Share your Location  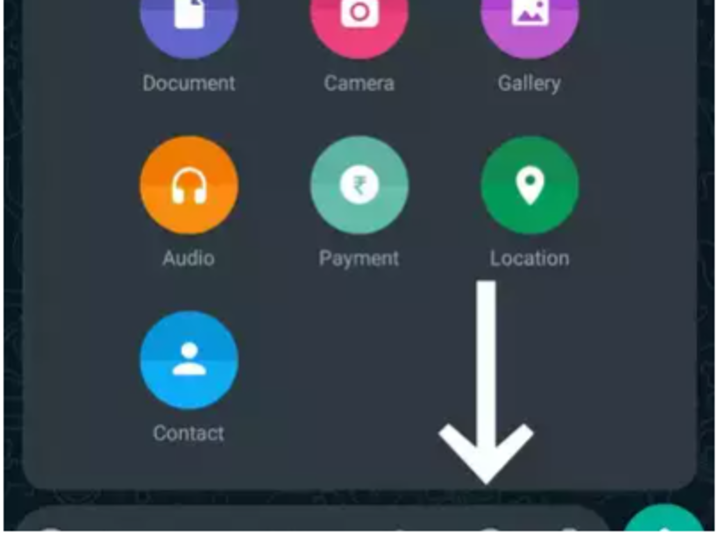click(x=529, y=186)
